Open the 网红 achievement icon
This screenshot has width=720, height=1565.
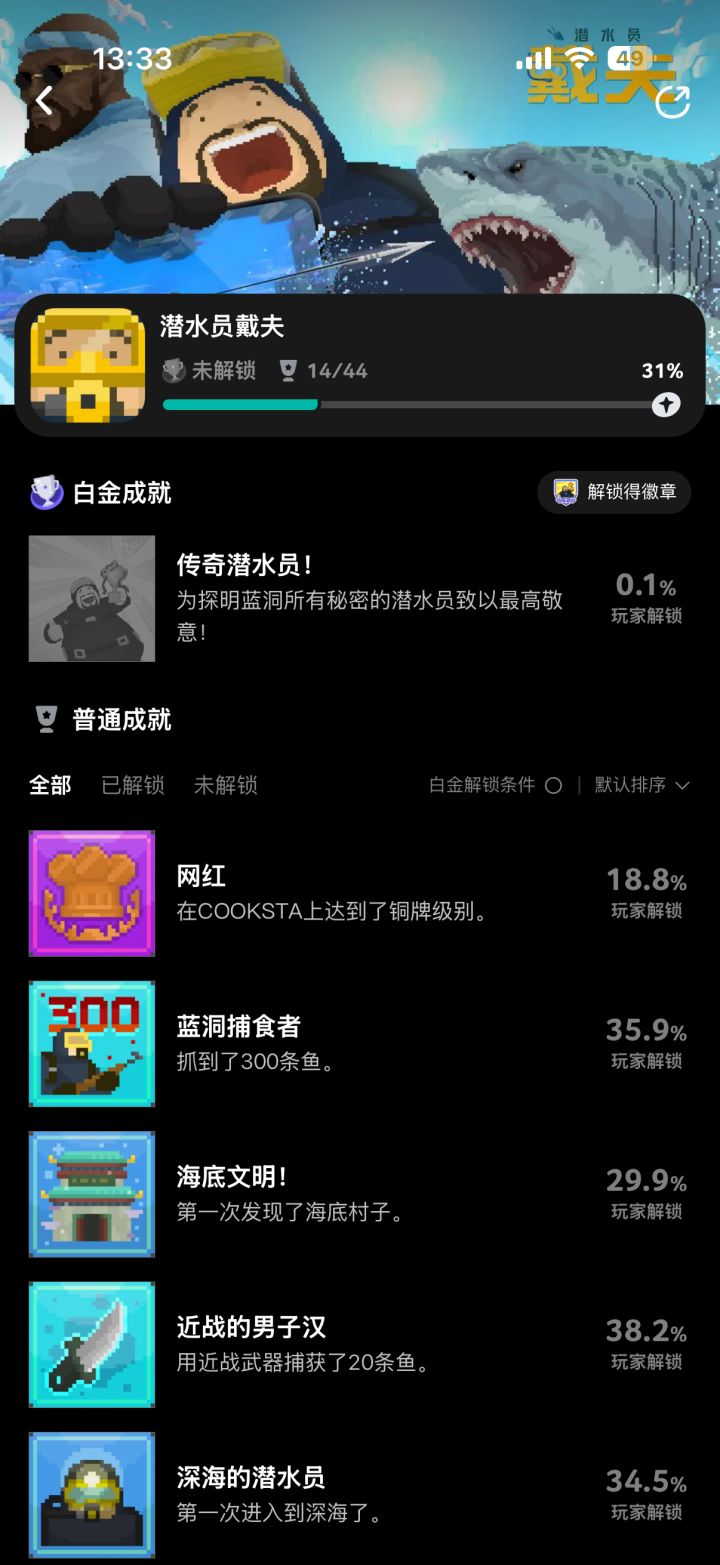[91, 893]
